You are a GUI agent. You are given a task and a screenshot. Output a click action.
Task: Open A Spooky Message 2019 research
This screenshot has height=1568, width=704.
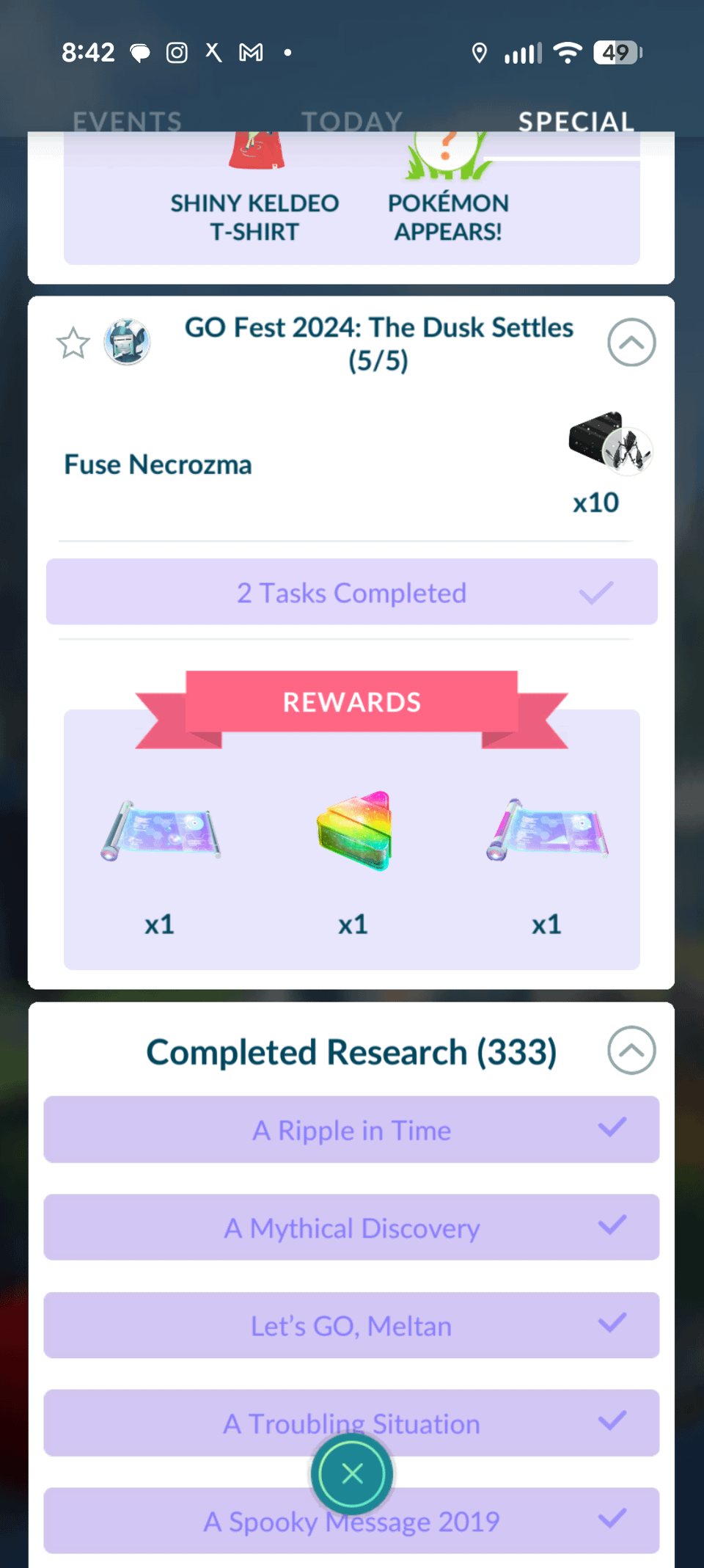[x=183, y=1522]
